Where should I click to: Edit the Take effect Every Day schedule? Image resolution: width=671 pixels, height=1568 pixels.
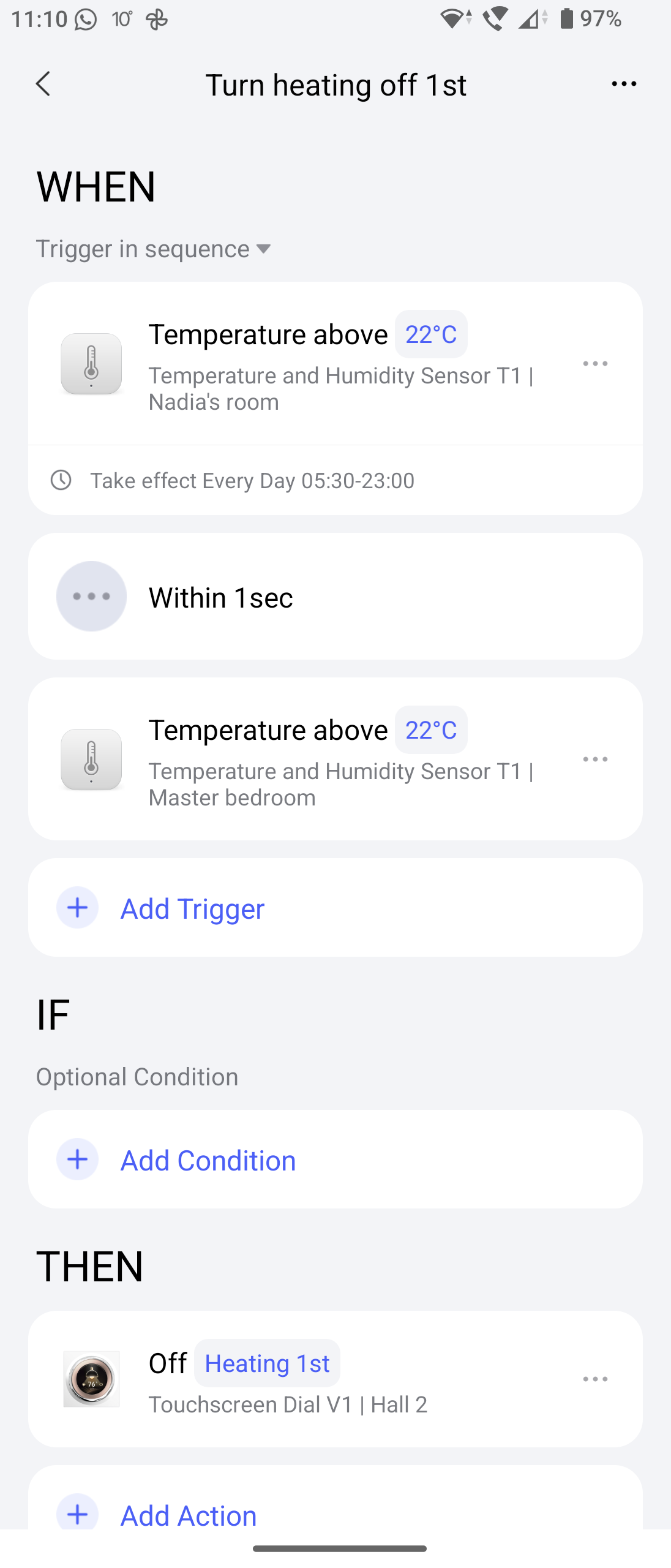[252, 481]
